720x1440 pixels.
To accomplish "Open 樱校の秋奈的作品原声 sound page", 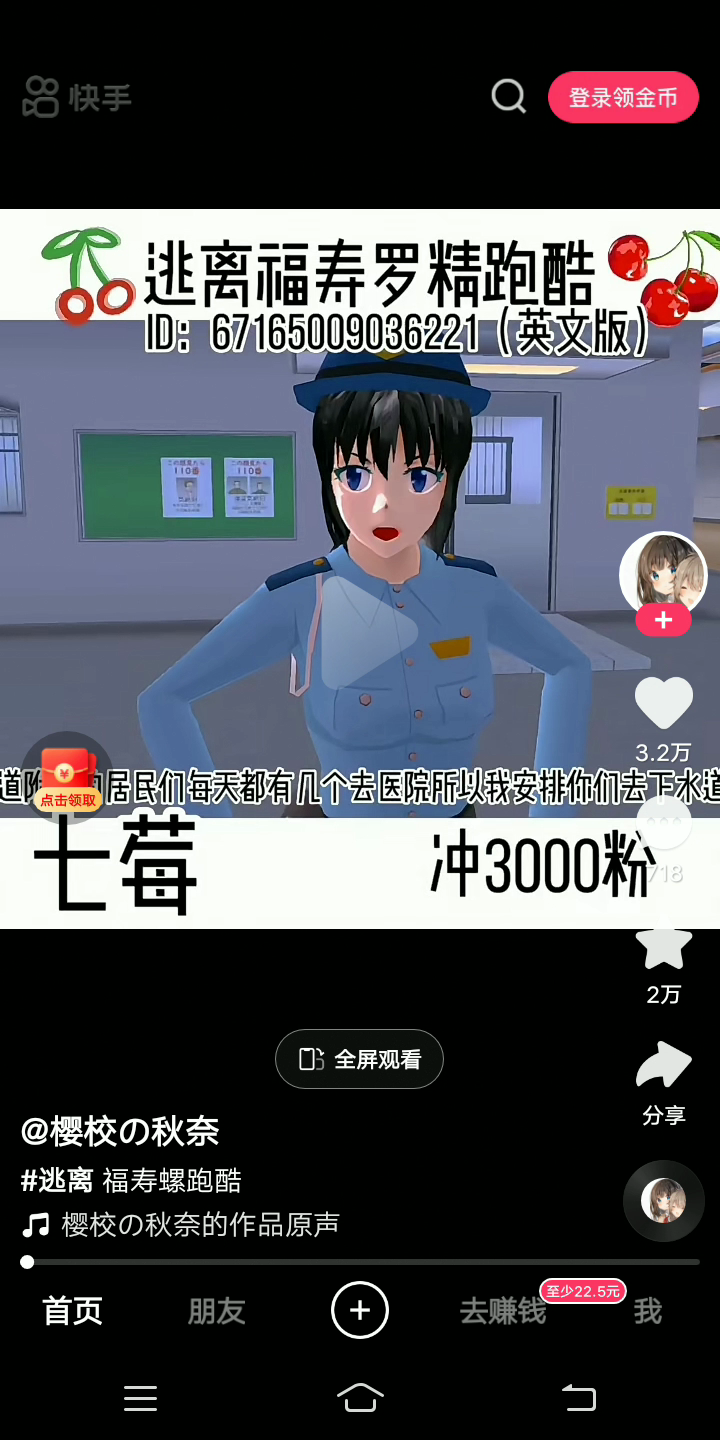I will point(200,1224).
